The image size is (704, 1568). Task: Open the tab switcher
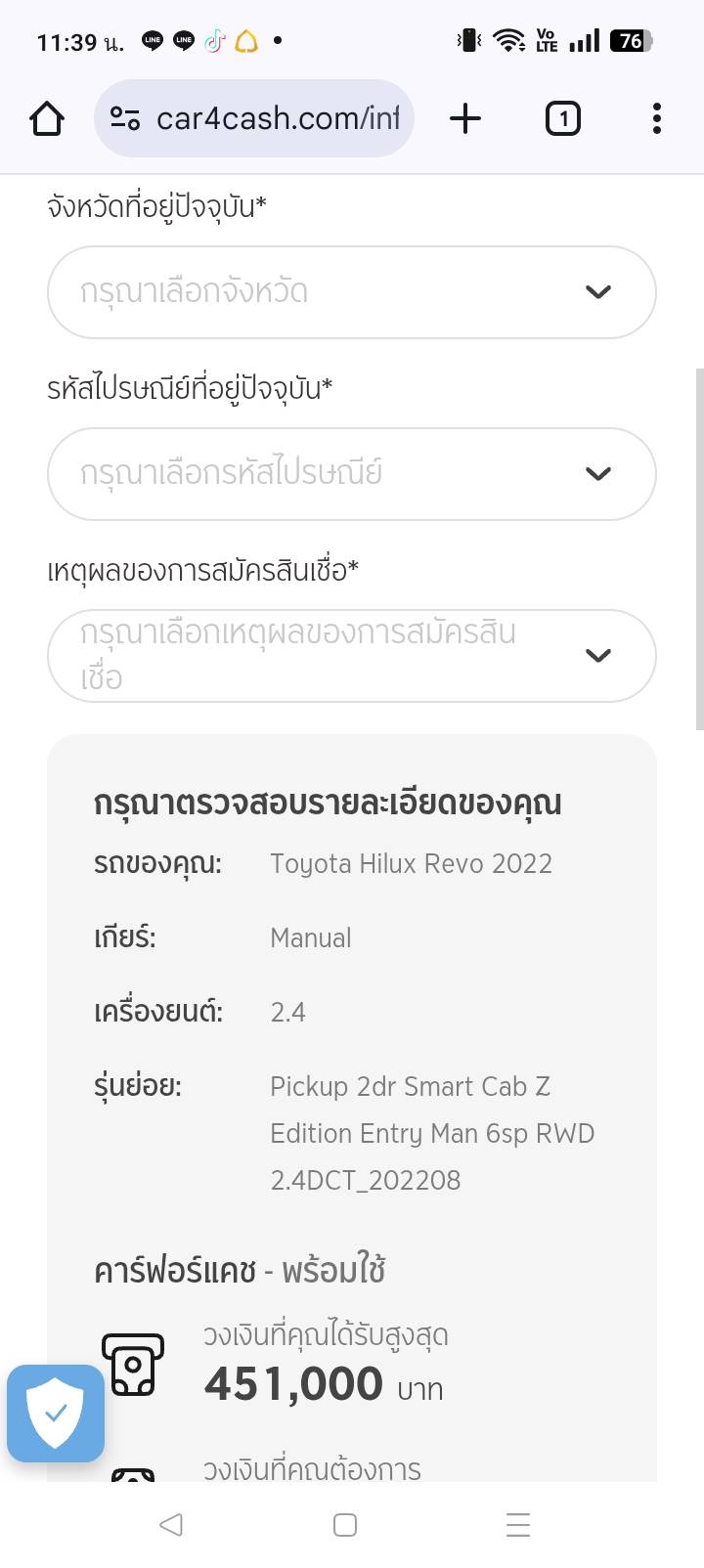point(562,119)
